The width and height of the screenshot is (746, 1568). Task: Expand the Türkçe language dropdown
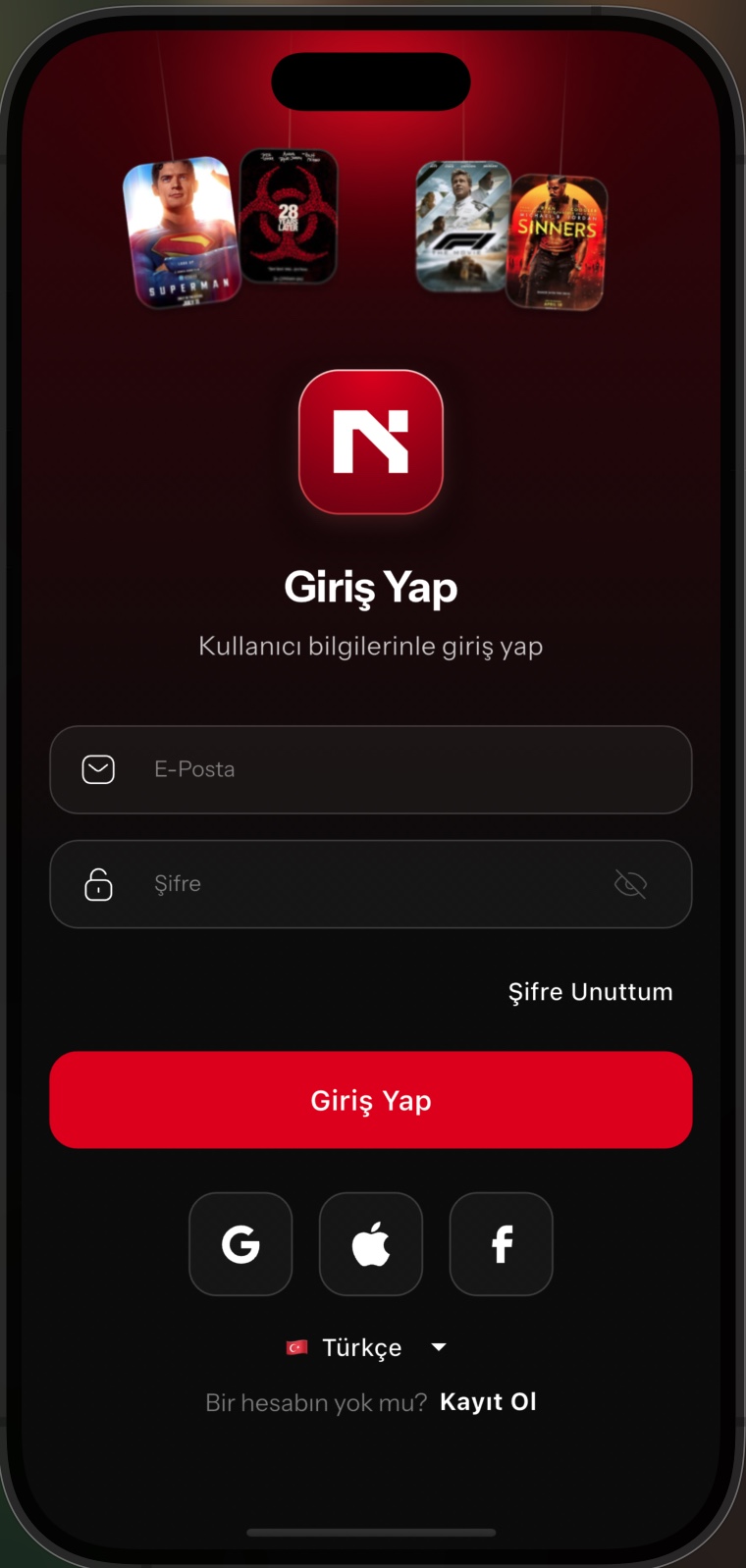(367, 1347)
